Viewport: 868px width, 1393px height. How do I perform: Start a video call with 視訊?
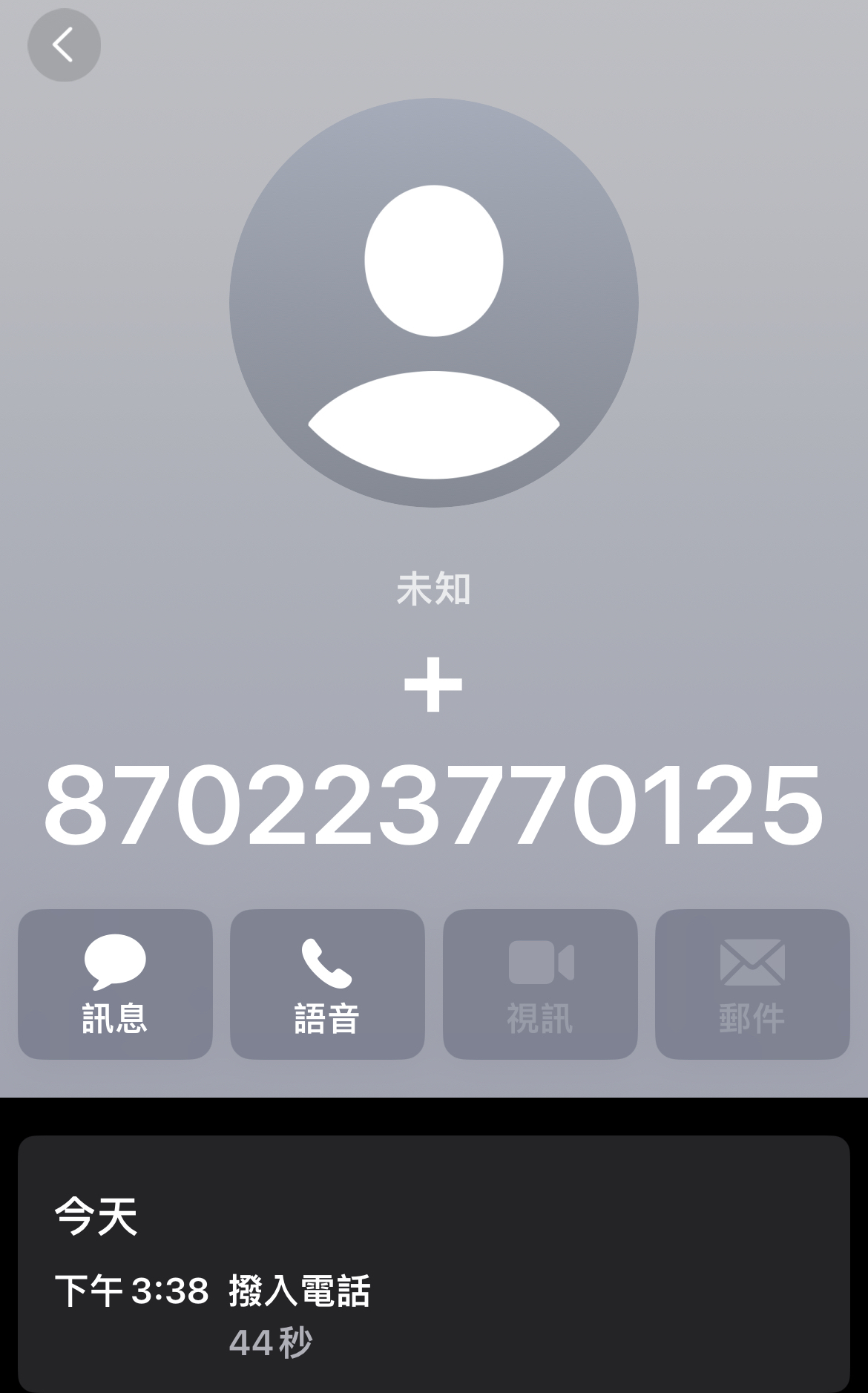[x=540, y=984]
